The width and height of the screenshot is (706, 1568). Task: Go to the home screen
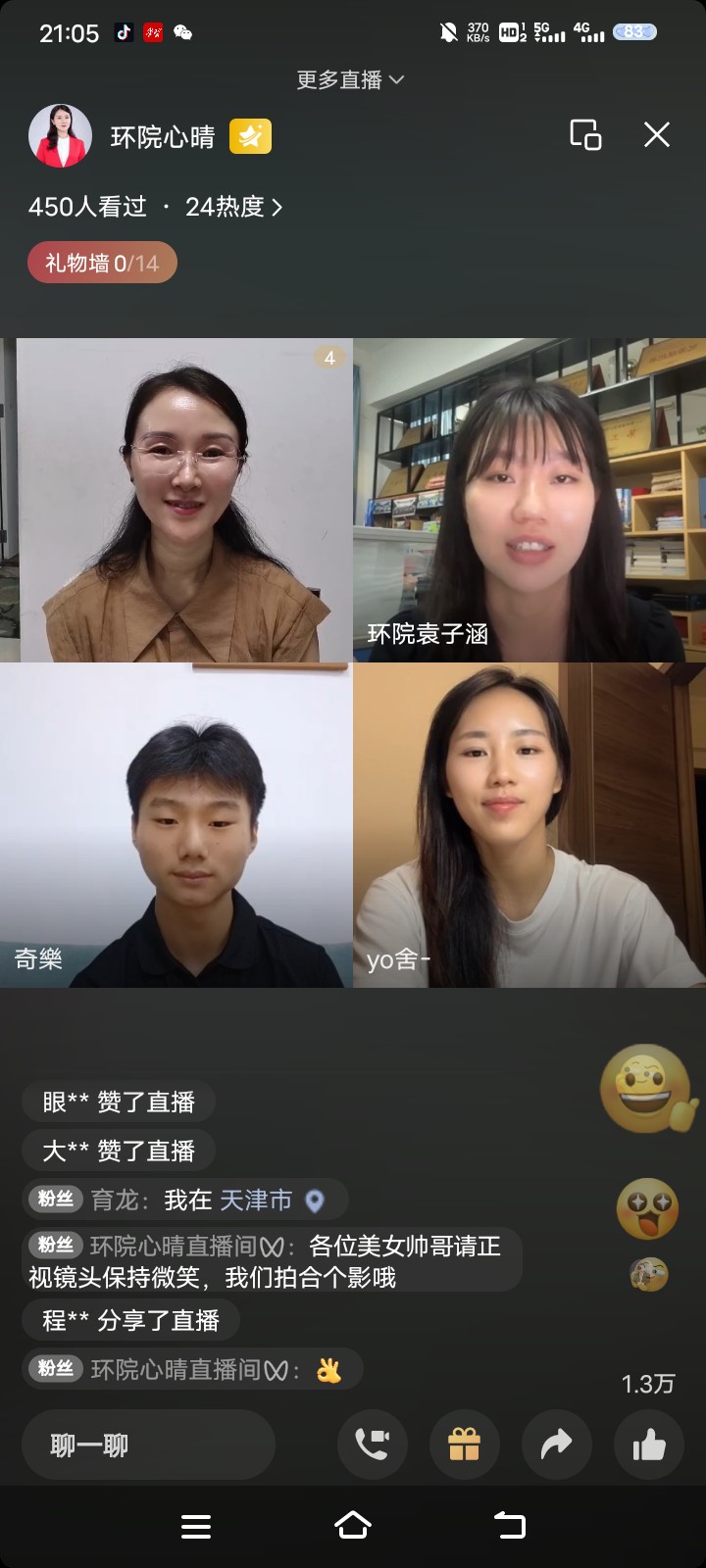click(353, 1525)
